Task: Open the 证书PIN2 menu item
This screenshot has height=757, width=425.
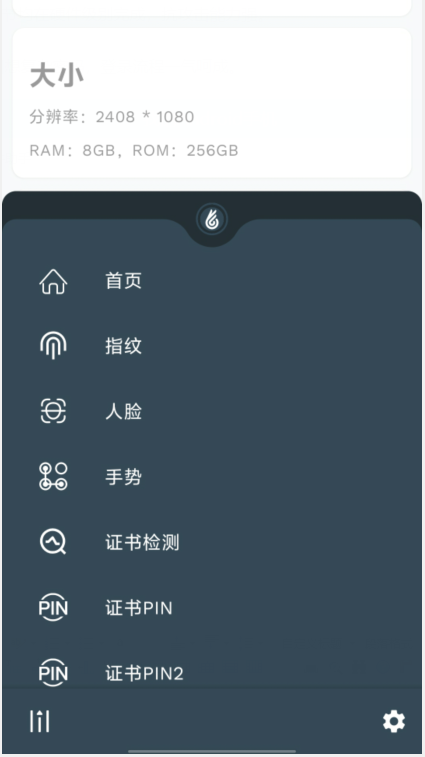Action: [x=212, y=673]
